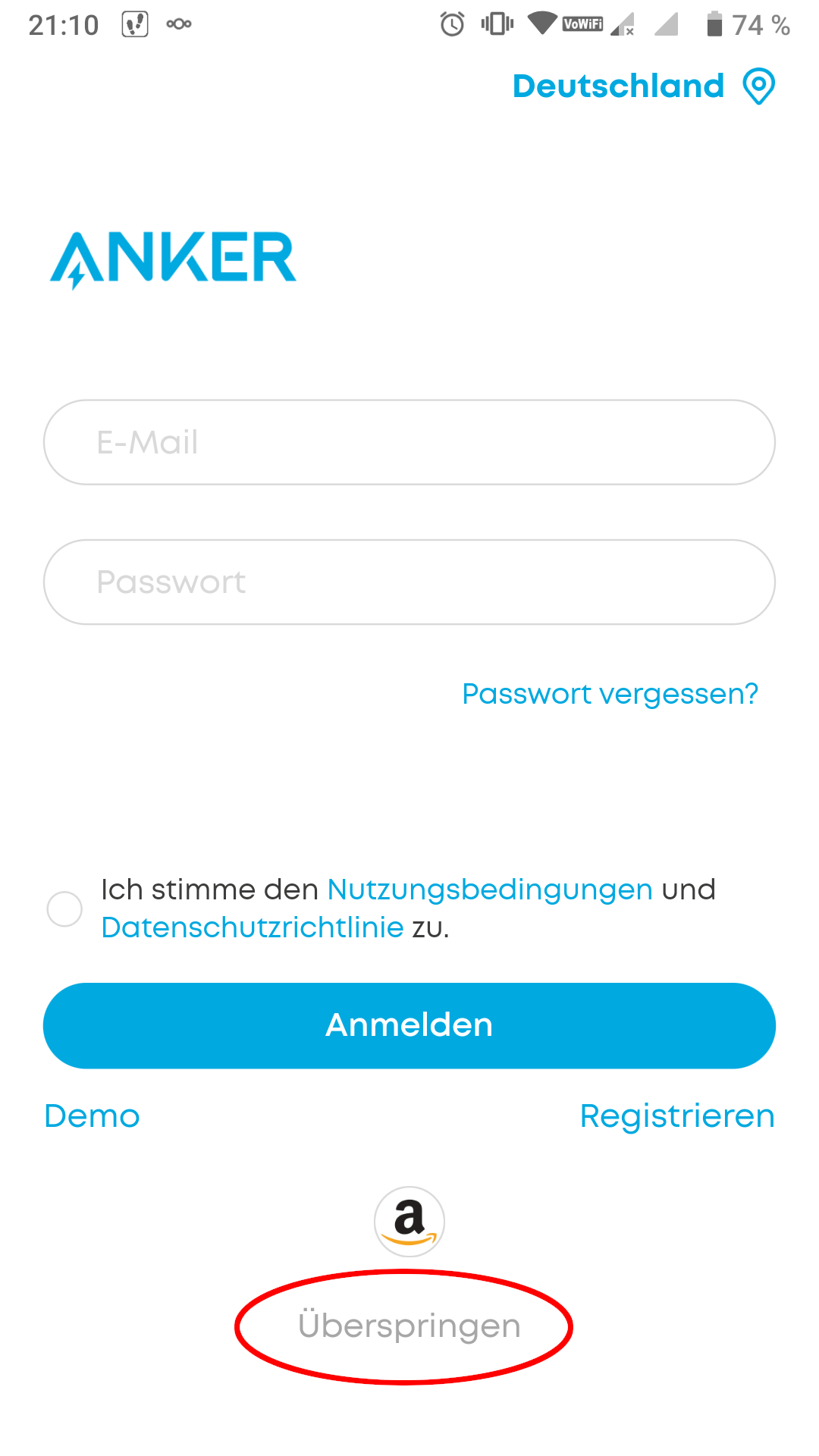Tap the Anmelden button
This screenshot has height=1456, width=819.
(409, 1025)
